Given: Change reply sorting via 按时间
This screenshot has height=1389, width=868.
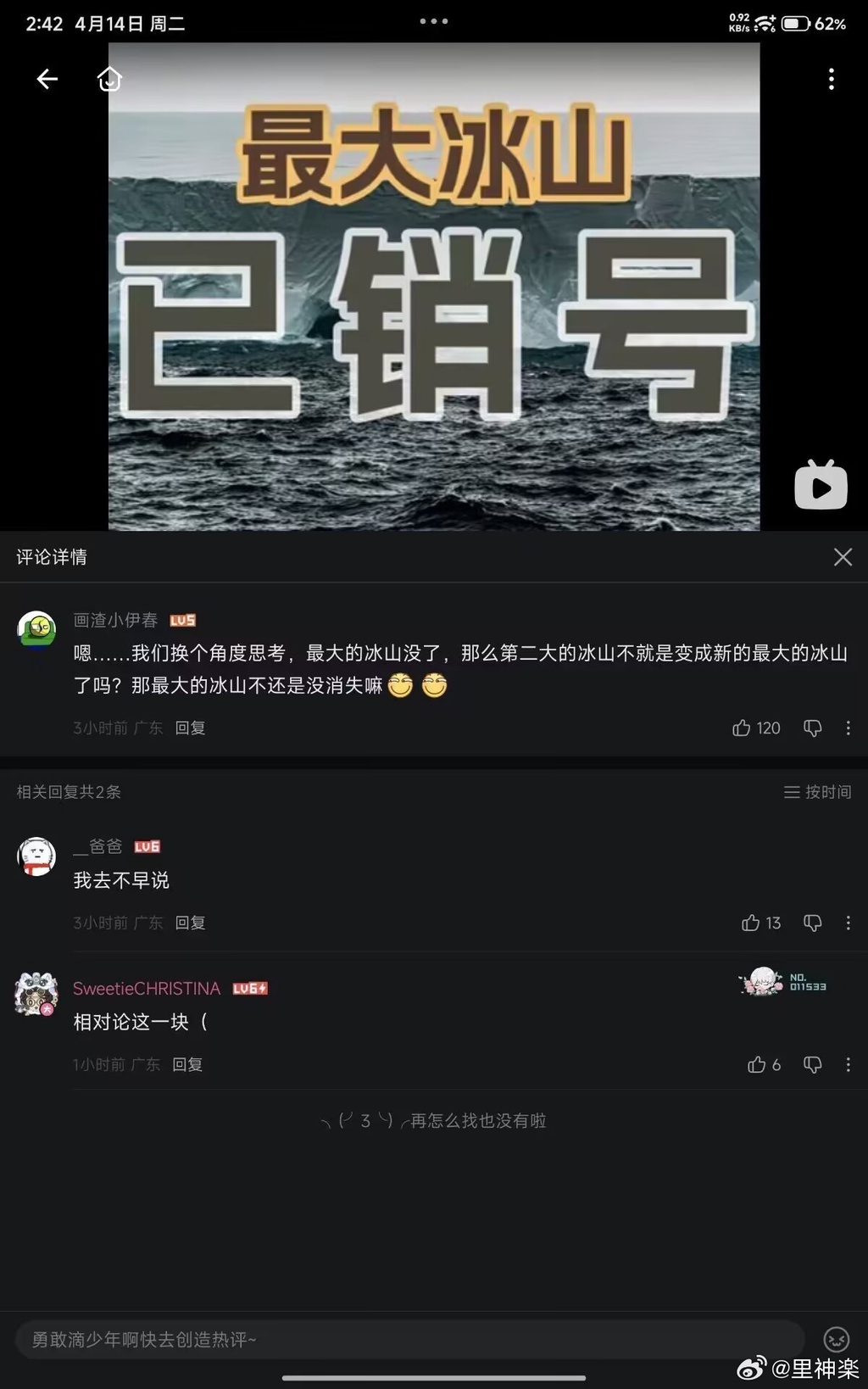Looking at the screenshot, I should click(817, 792).
